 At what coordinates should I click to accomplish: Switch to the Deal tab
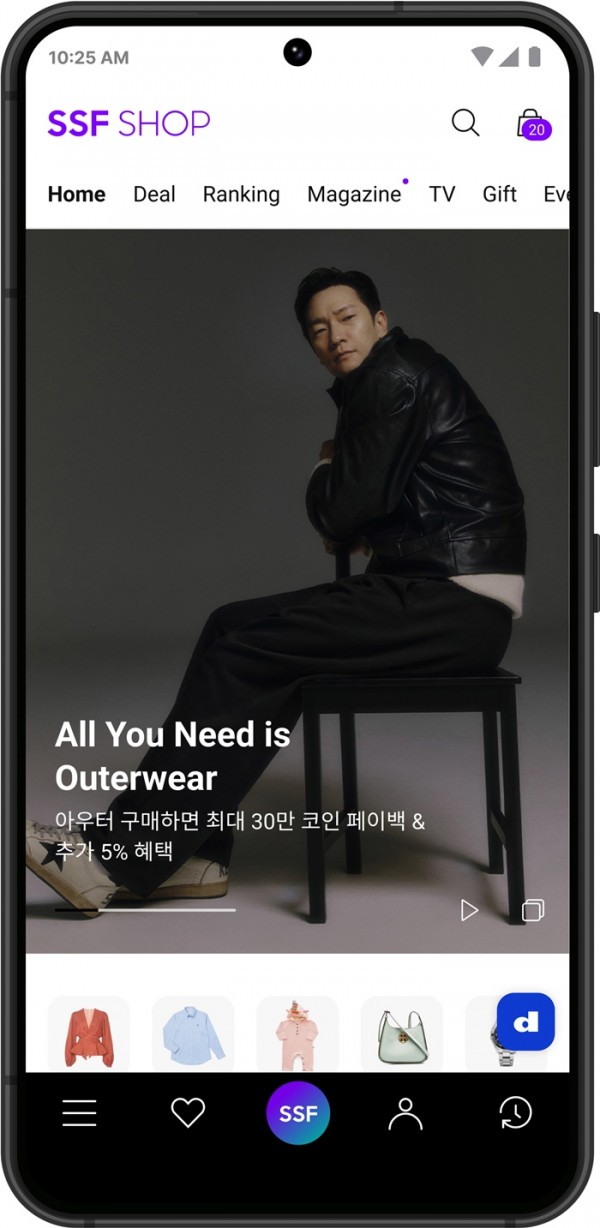pyautogui.click(x=154, y=194)
